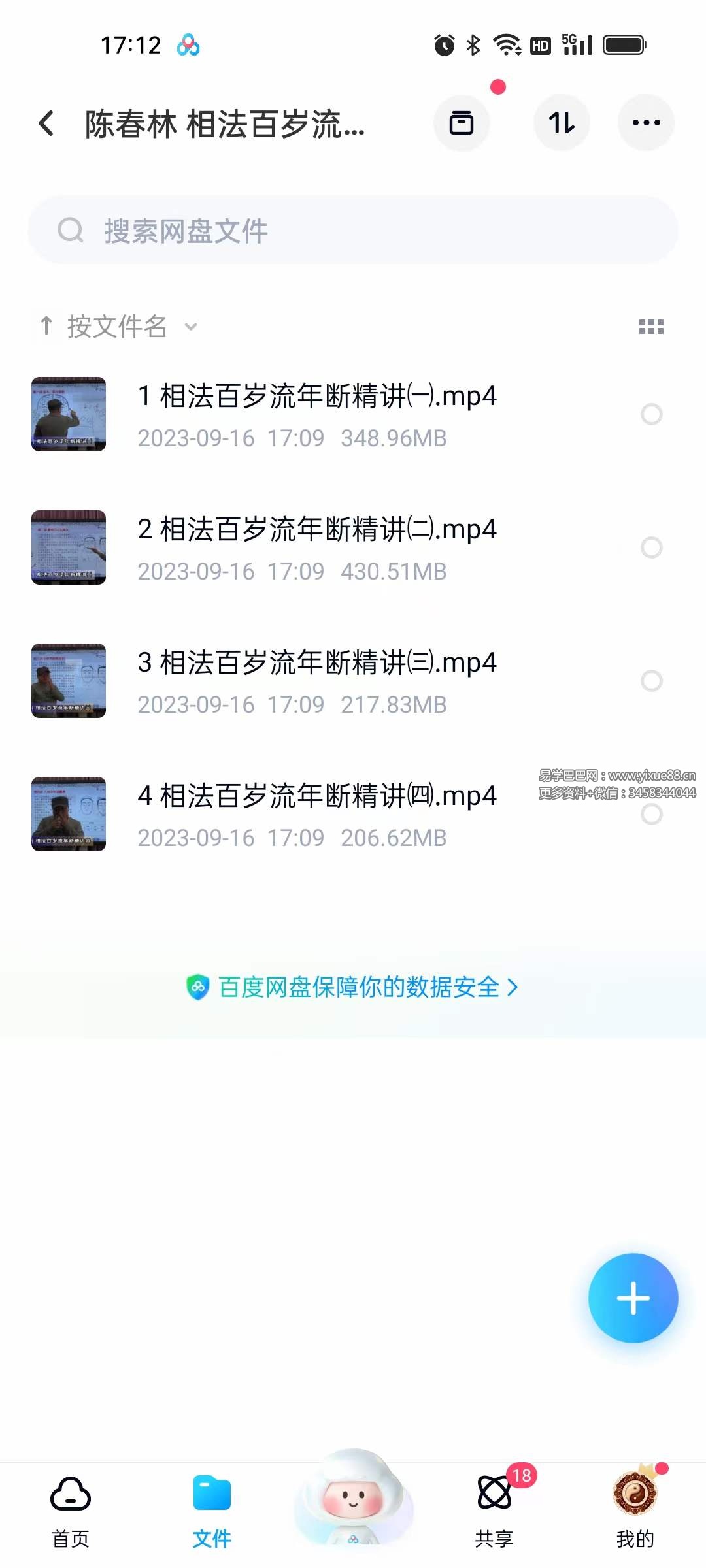Open the more options (...) menu
This screenshot has width=706, height=1568.
point(646,123)
